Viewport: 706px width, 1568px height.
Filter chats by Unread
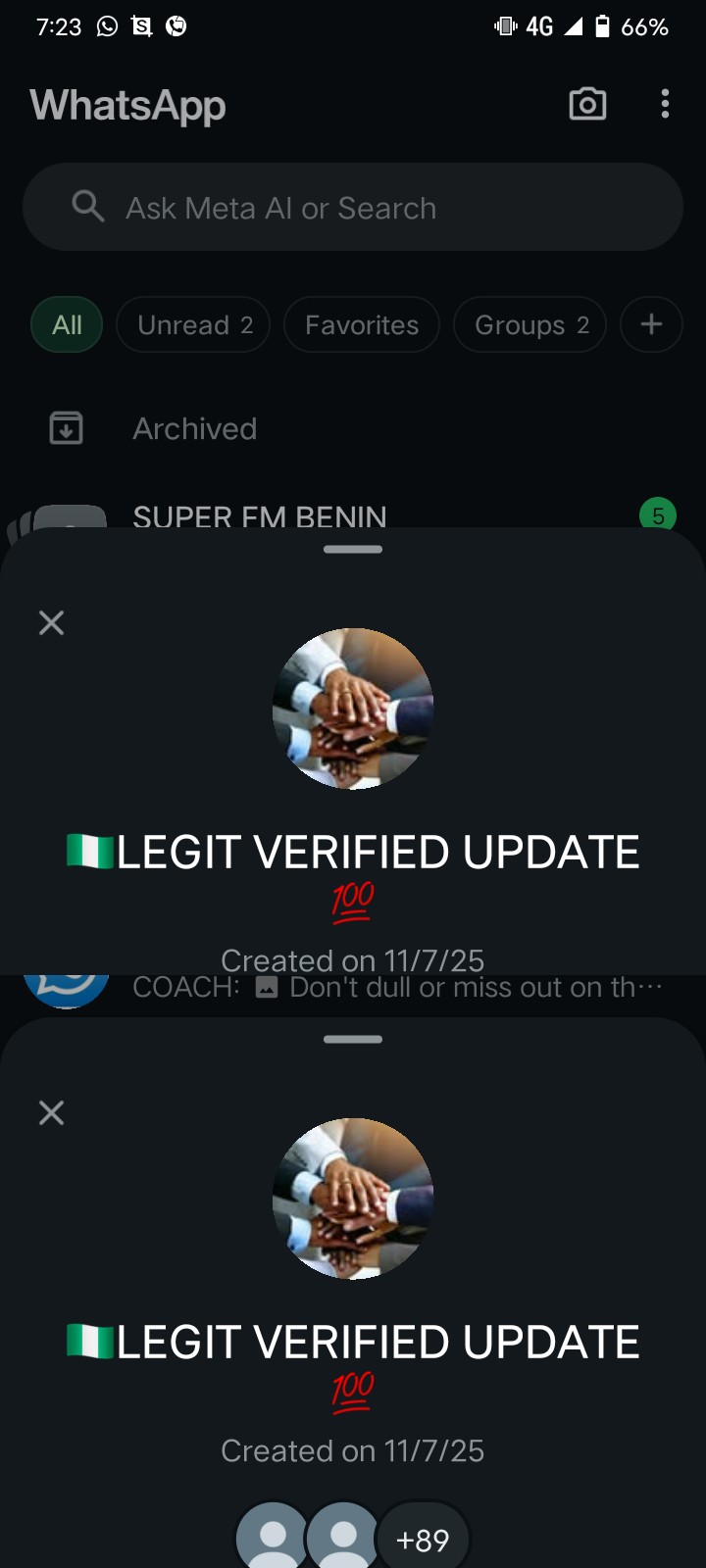(193, 324)
